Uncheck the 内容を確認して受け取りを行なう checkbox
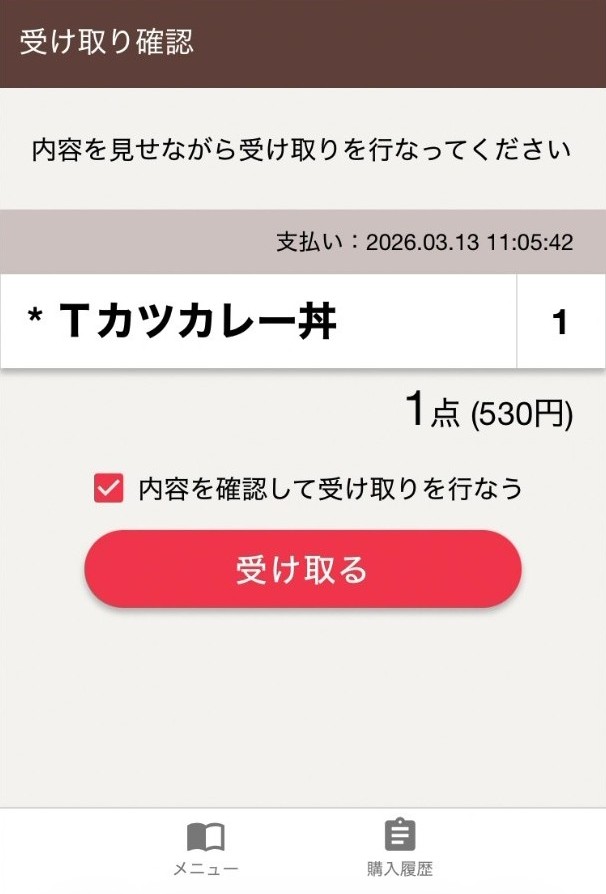The image size is (606, 894). pos(108,489)
